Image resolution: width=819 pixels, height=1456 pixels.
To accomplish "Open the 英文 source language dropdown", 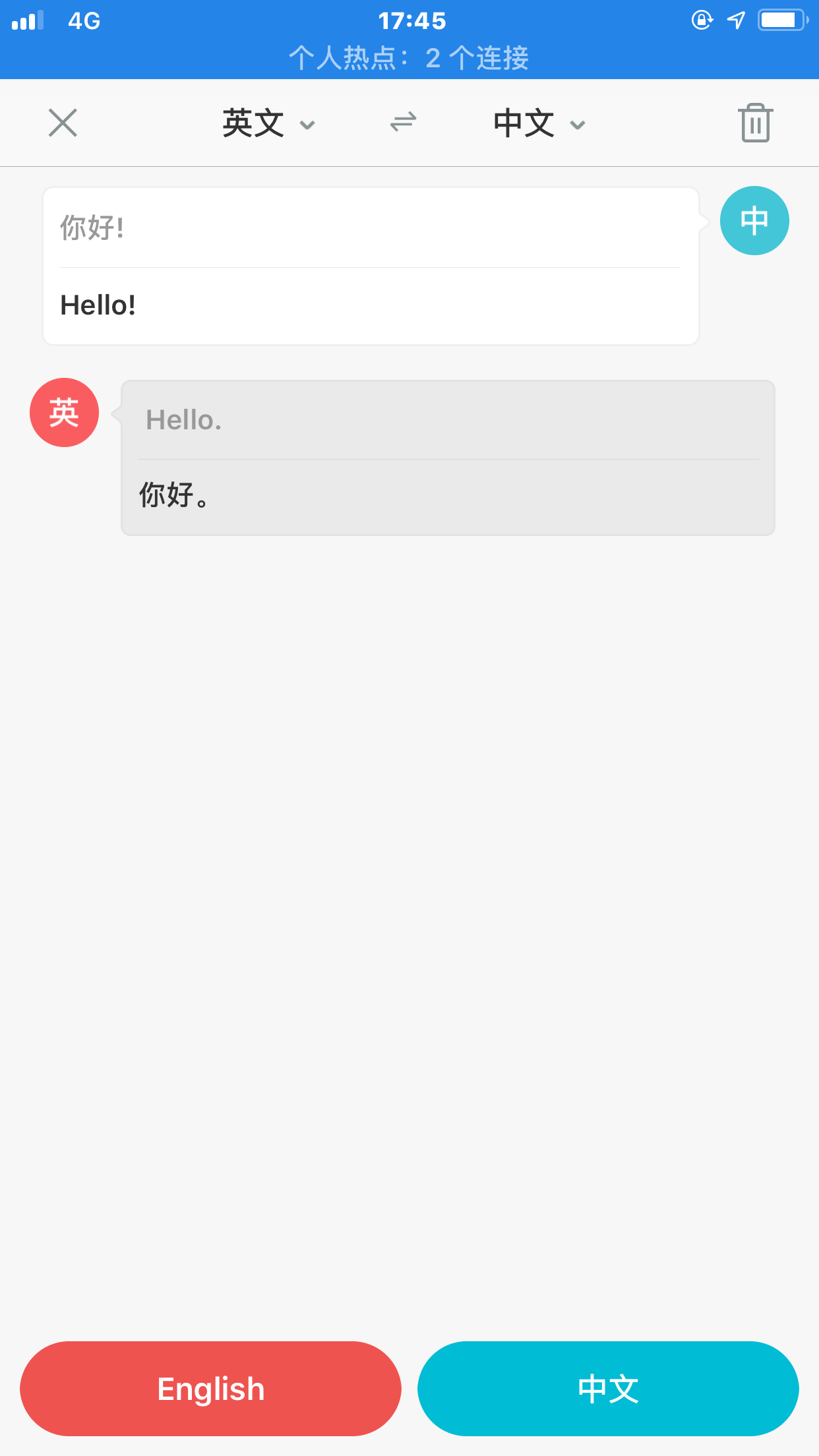I will [268, 123].
